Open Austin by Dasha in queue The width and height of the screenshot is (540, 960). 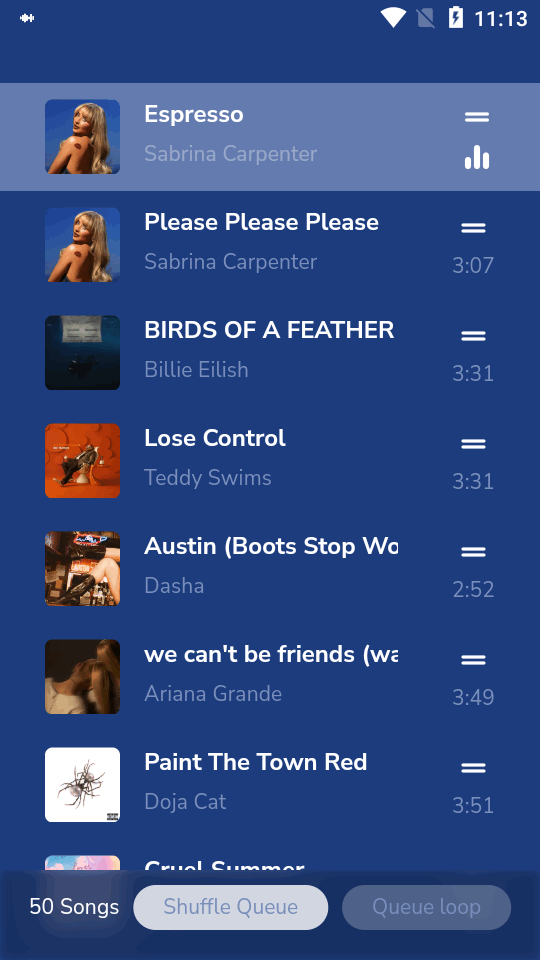click(270, 569)
